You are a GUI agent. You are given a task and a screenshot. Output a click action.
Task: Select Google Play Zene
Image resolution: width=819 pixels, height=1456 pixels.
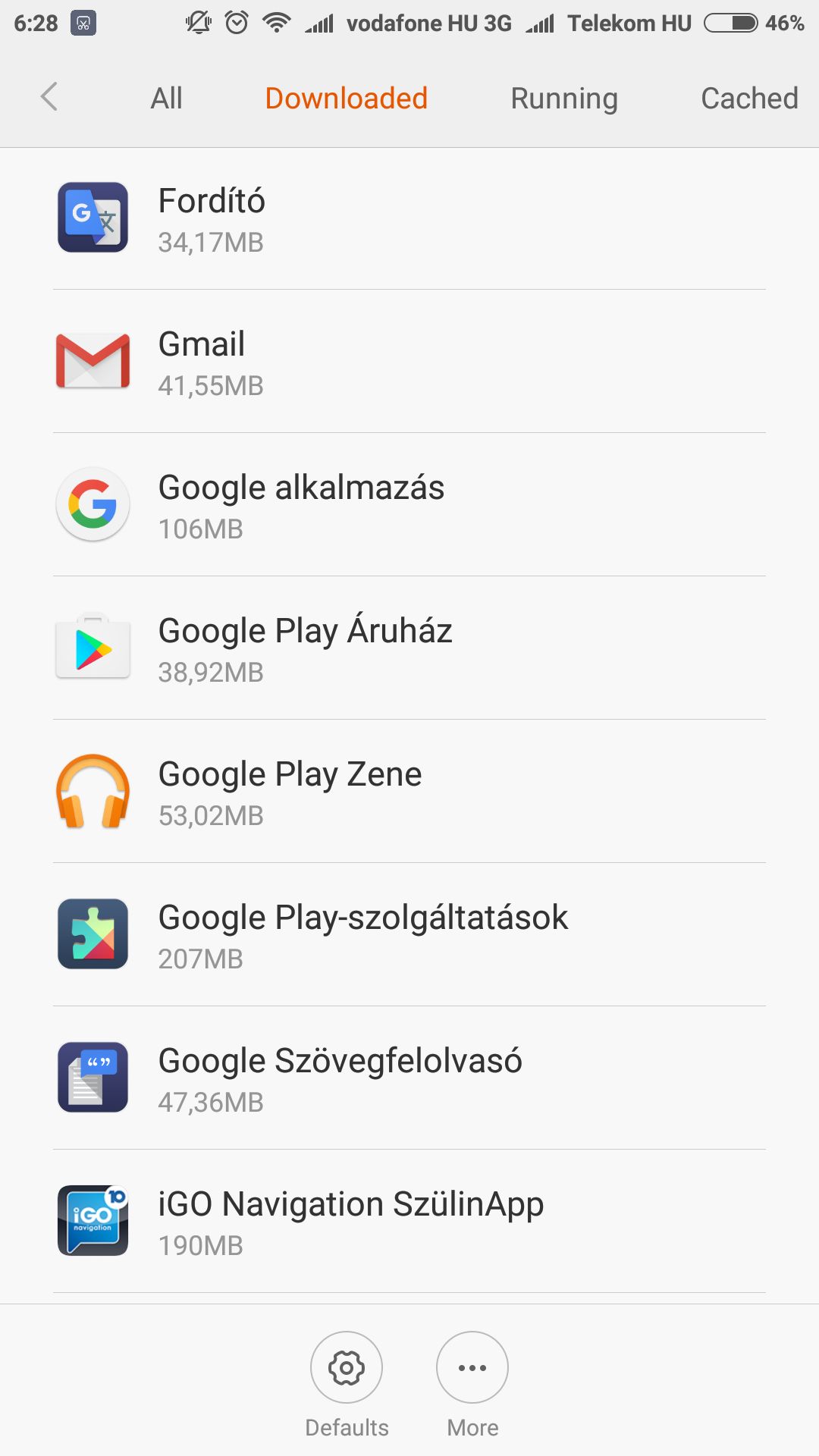[x=409, y=791]
